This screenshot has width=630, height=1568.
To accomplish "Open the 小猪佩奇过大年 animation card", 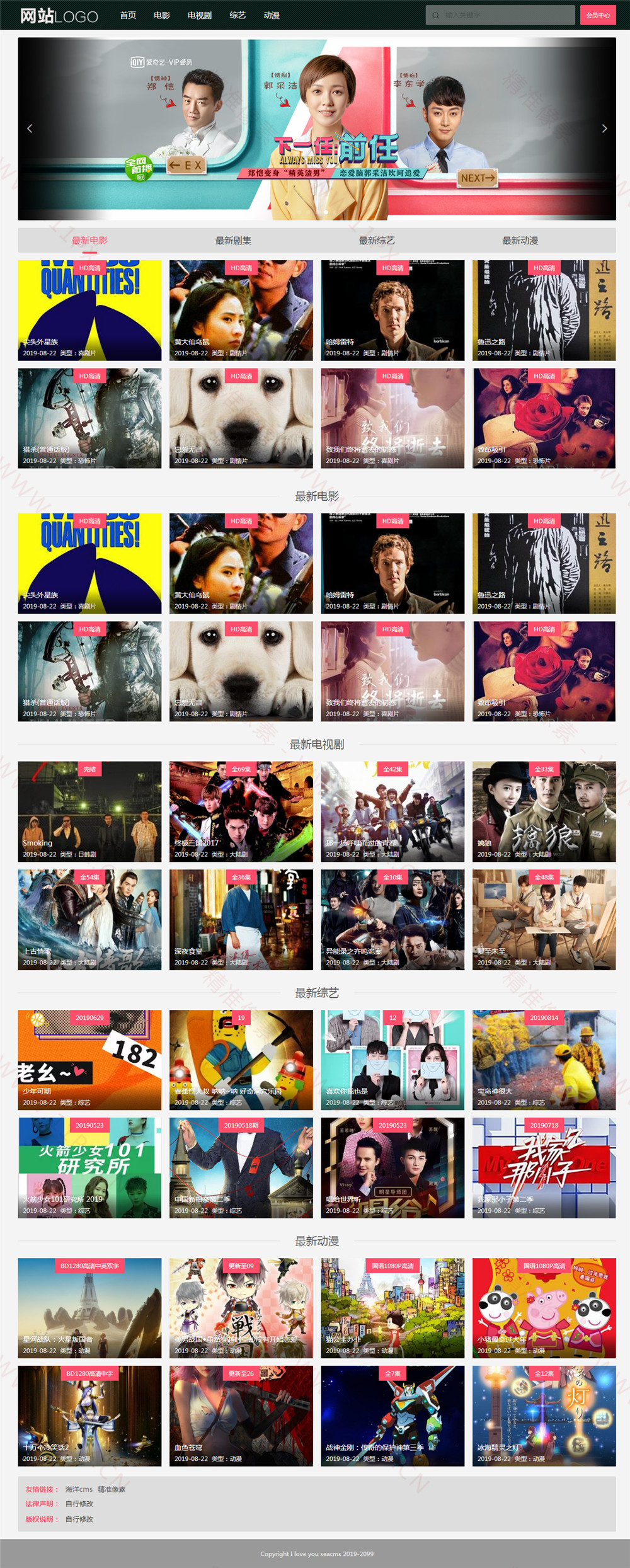I will tap(544, 1308).
